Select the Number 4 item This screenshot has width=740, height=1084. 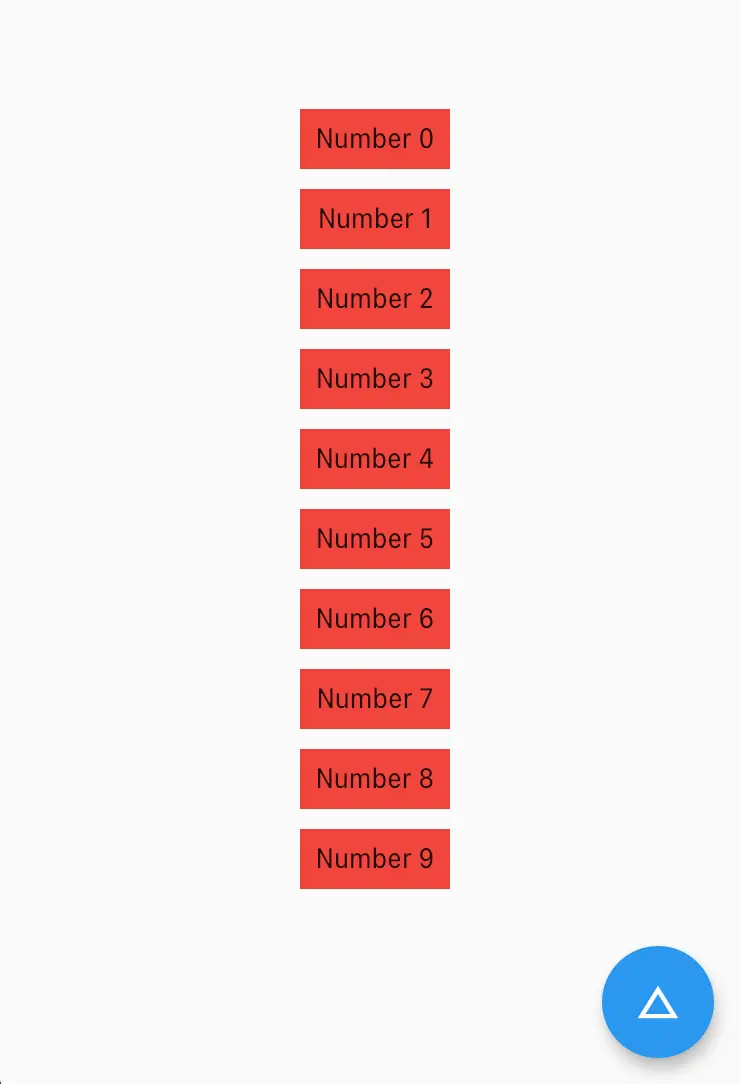click(x=375, y=459)
